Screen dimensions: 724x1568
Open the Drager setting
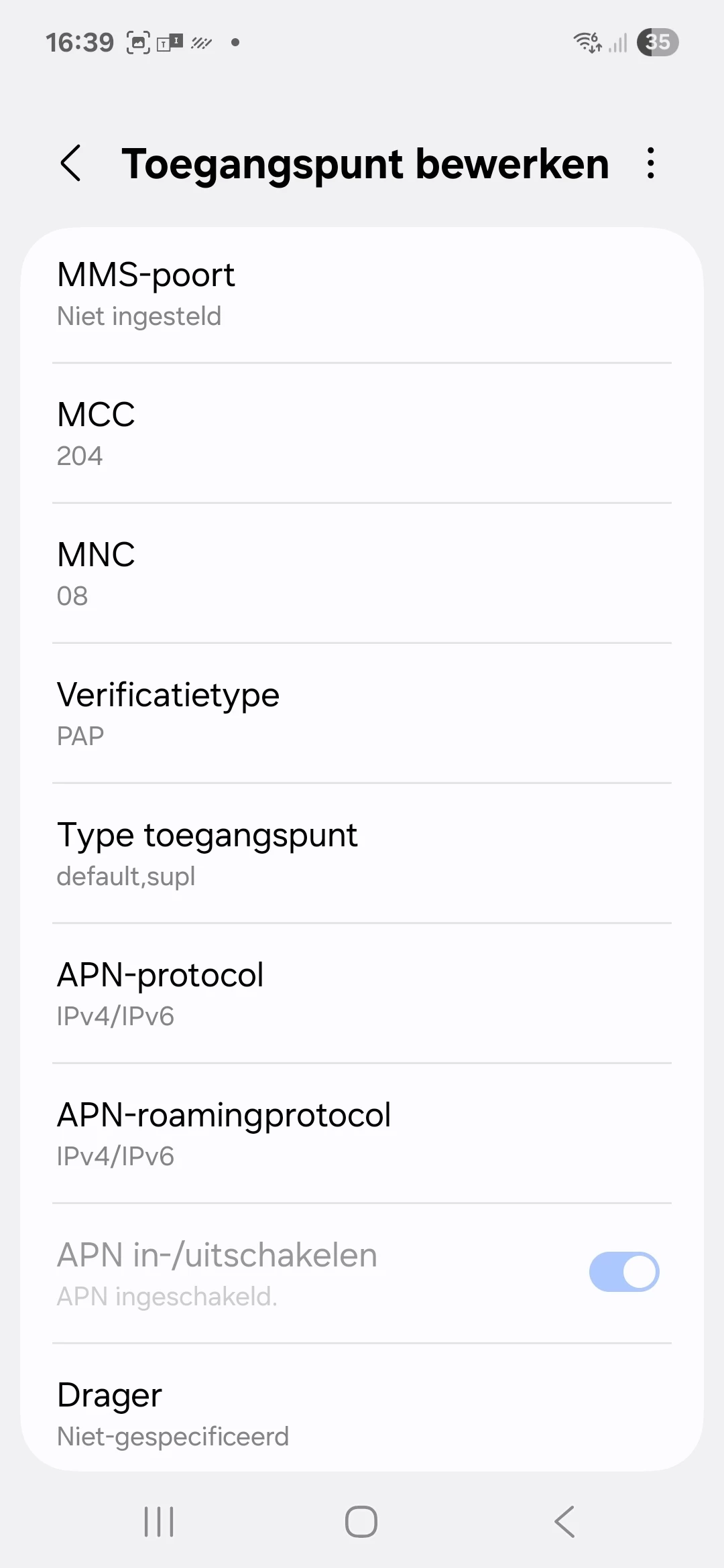(362, 1414)
